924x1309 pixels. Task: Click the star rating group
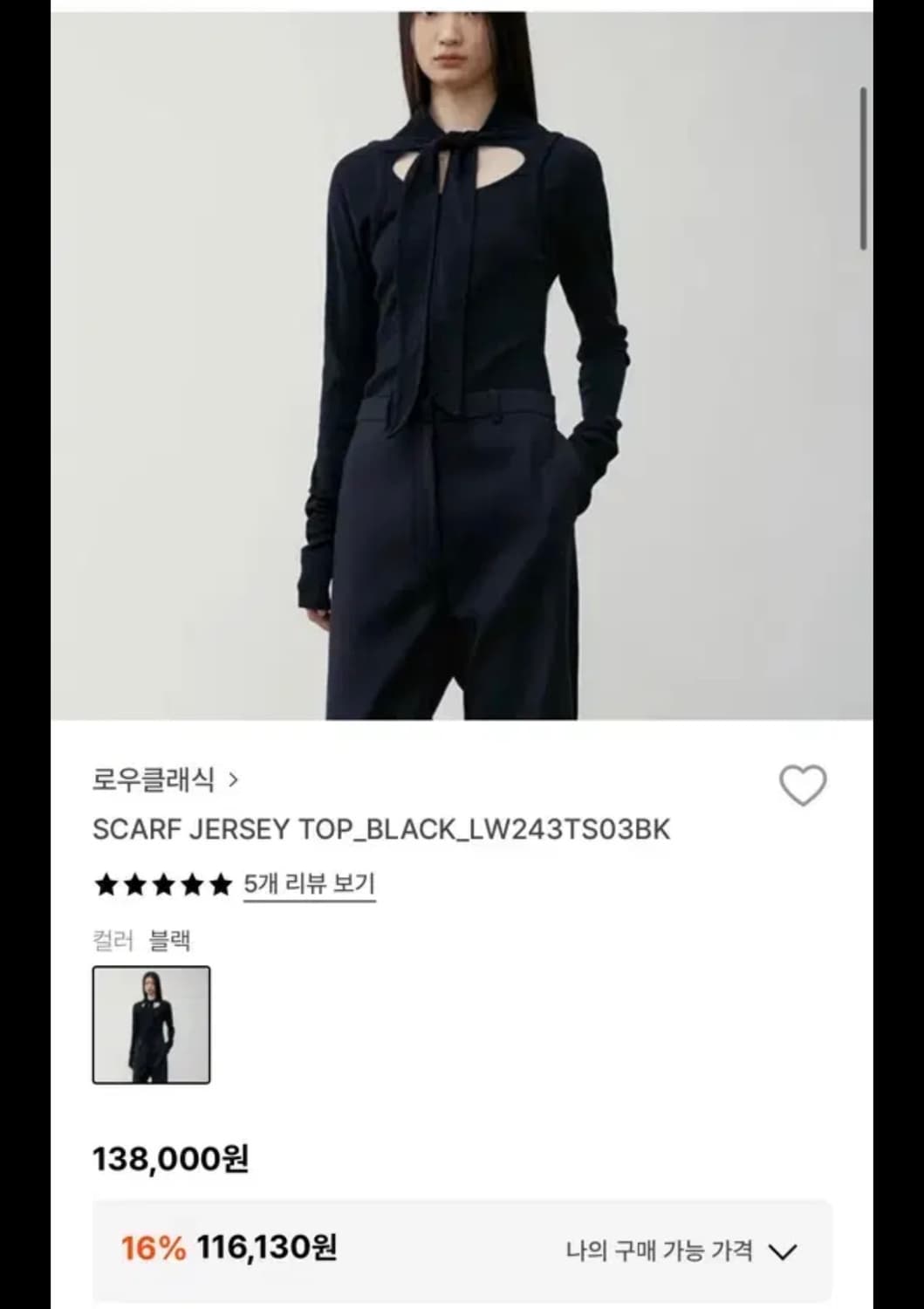click(162, 884)
